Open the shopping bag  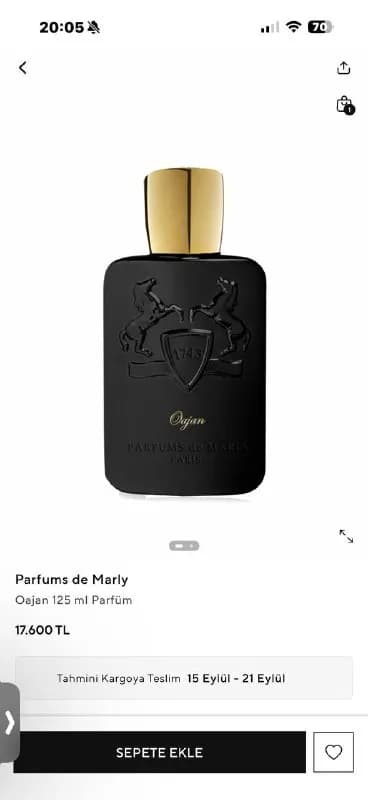[x=345, y=105]
